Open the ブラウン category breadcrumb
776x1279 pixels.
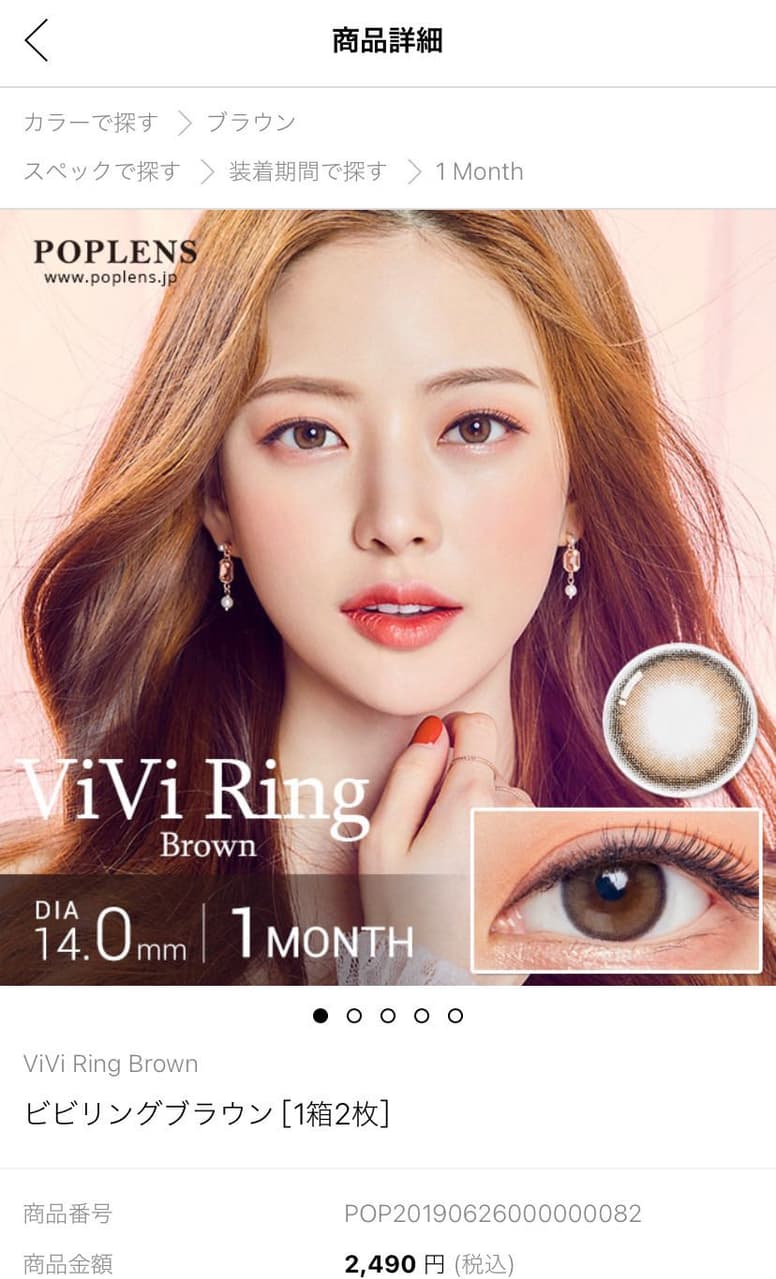pos(251,123)
